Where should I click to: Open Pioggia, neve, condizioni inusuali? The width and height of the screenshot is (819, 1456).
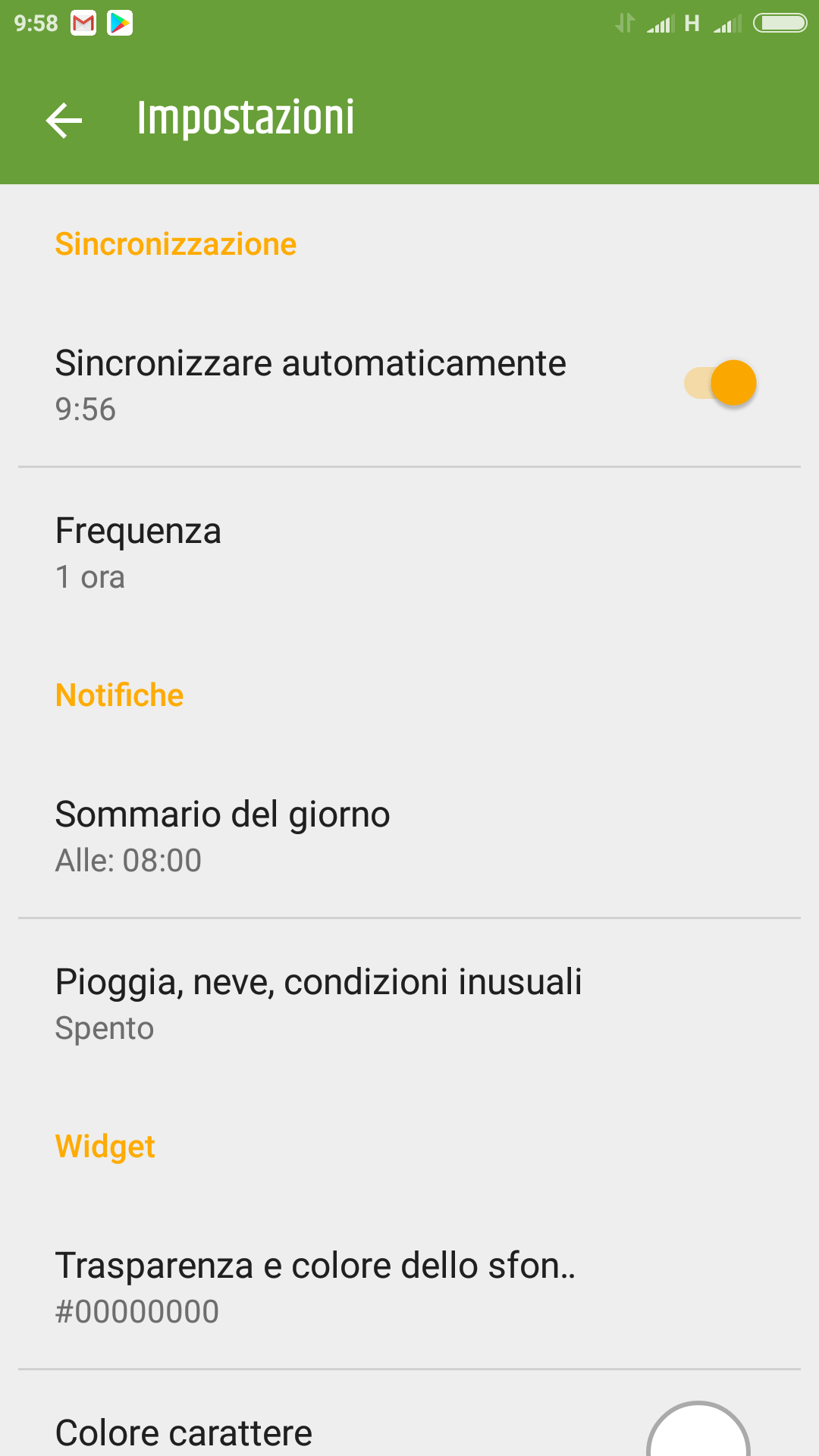pos(409,1004)
